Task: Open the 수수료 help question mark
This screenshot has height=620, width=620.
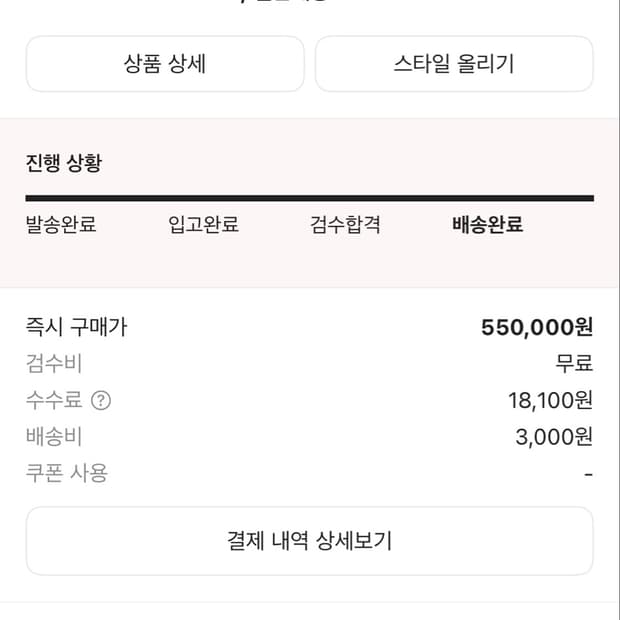Action: pos(101,400)
